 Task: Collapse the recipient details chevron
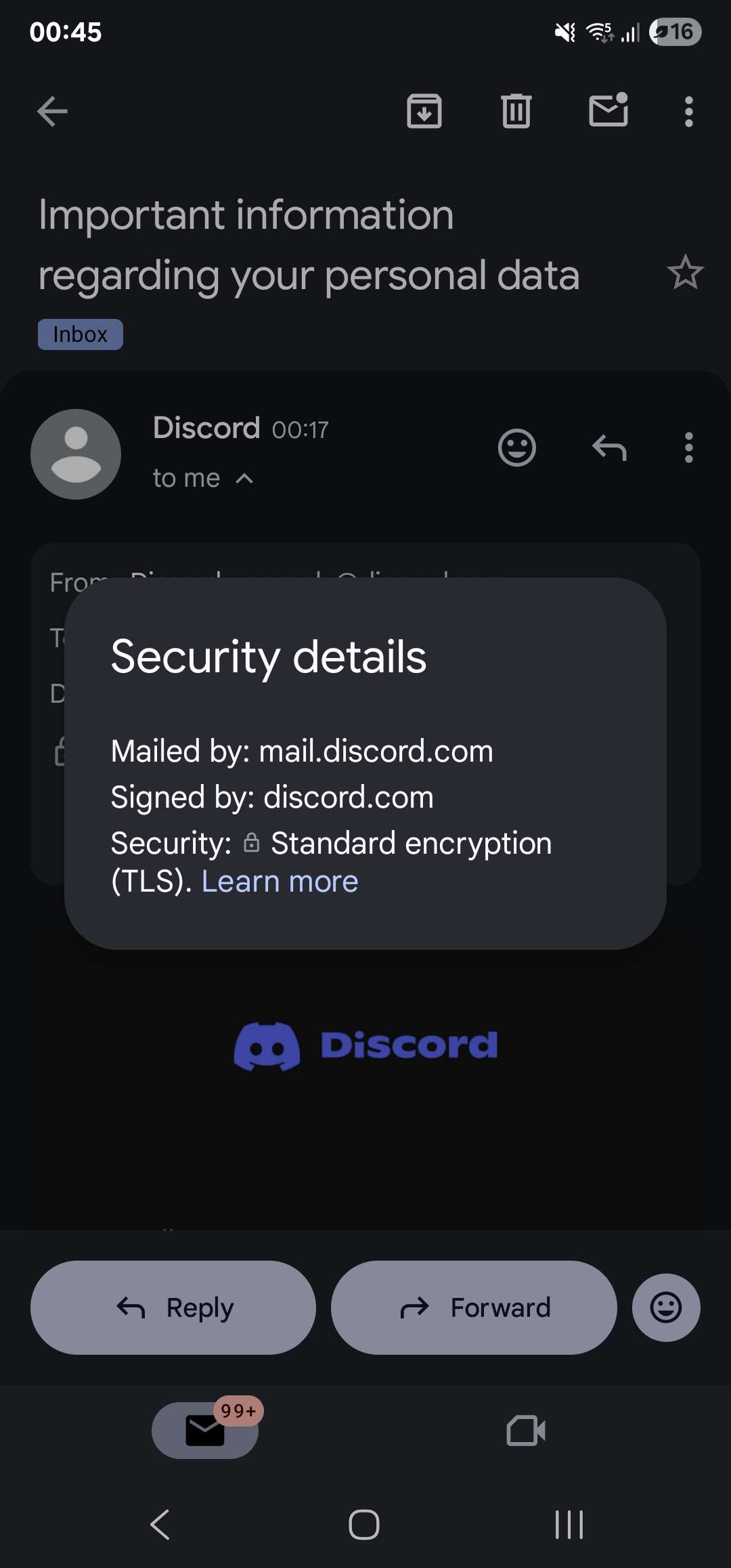pos(244,479)
